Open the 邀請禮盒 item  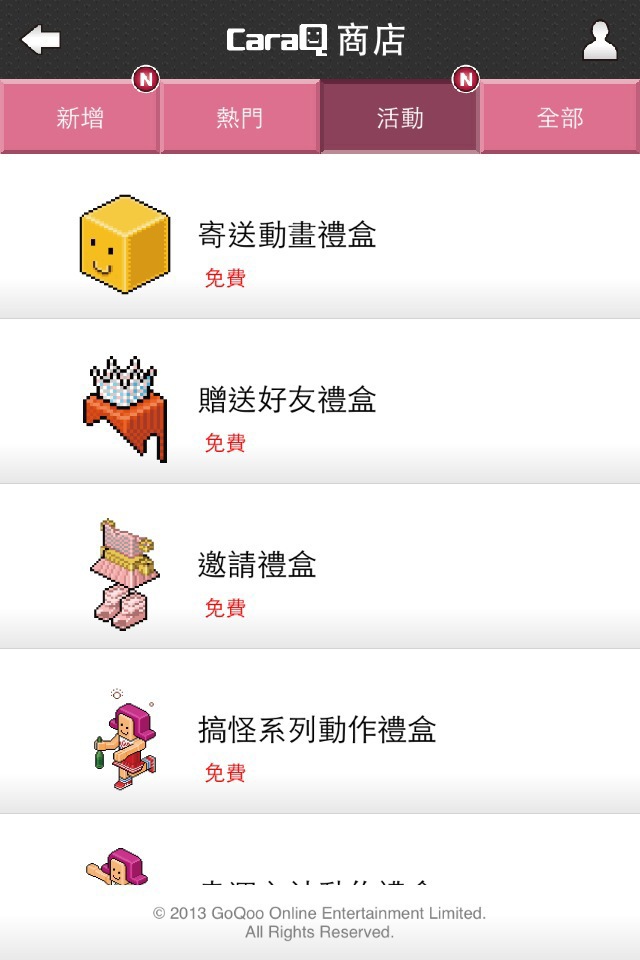tap(320, 575)
